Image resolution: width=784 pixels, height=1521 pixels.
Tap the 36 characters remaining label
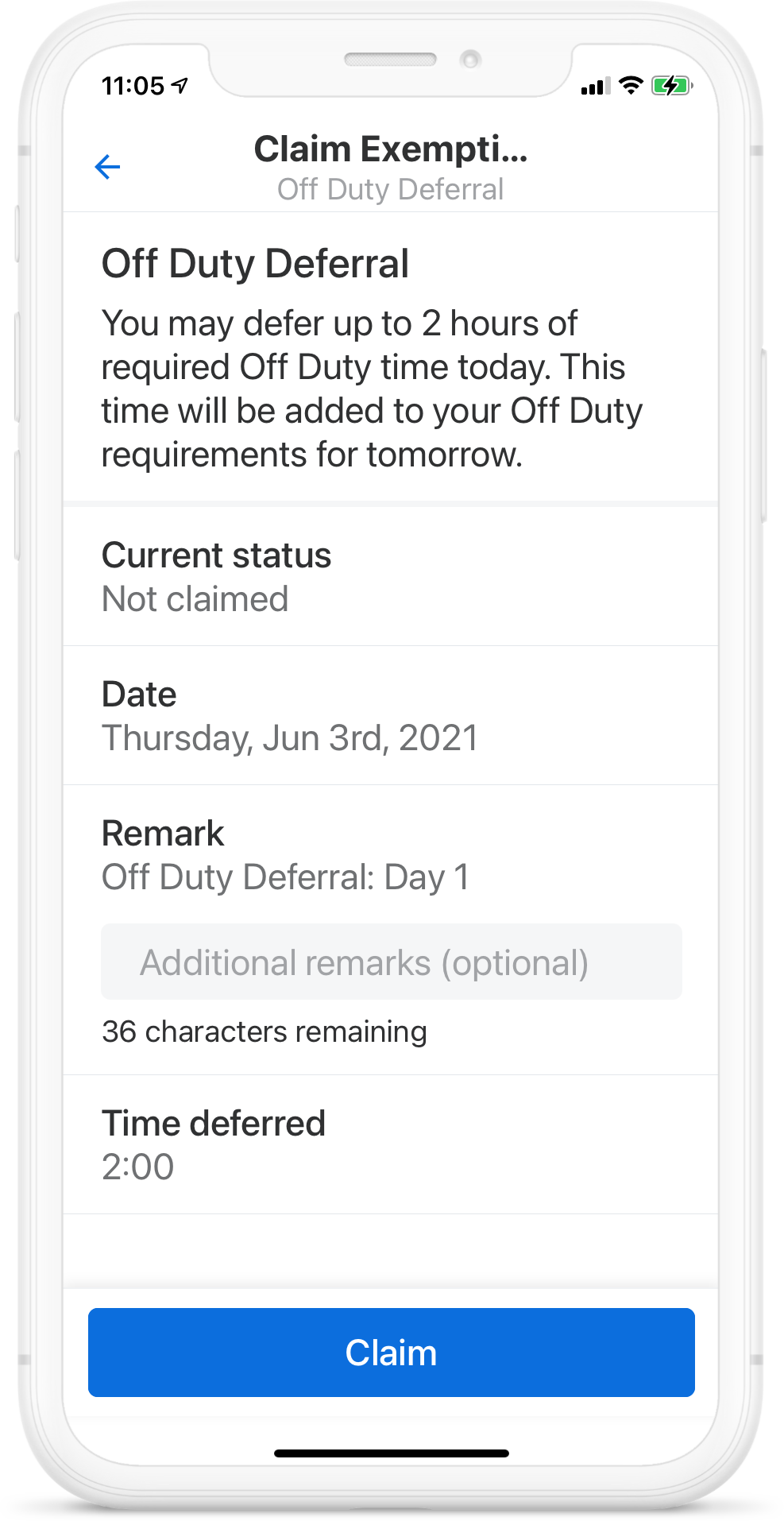click(x=264, y=1031)
